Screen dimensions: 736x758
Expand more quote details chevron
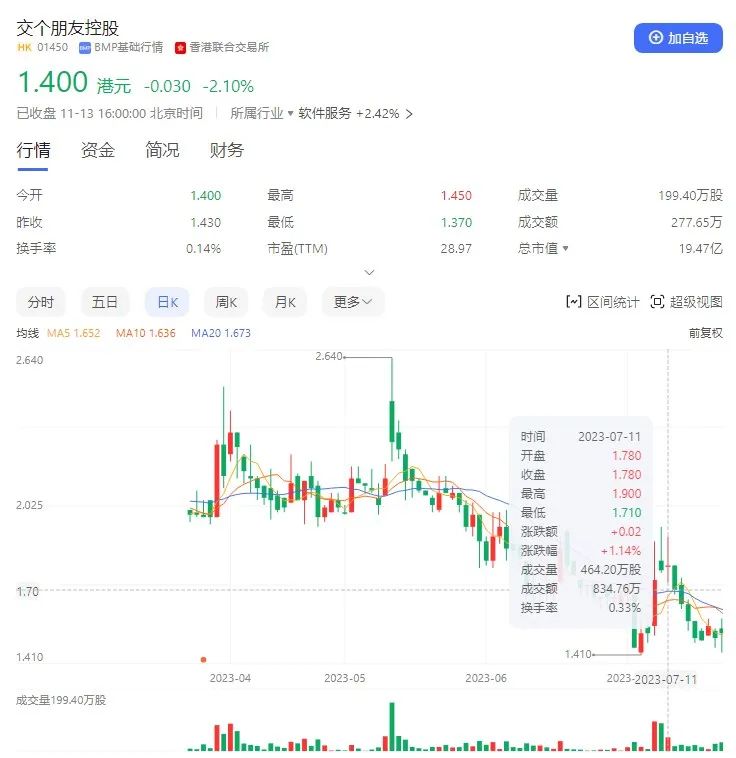point(369,272)
